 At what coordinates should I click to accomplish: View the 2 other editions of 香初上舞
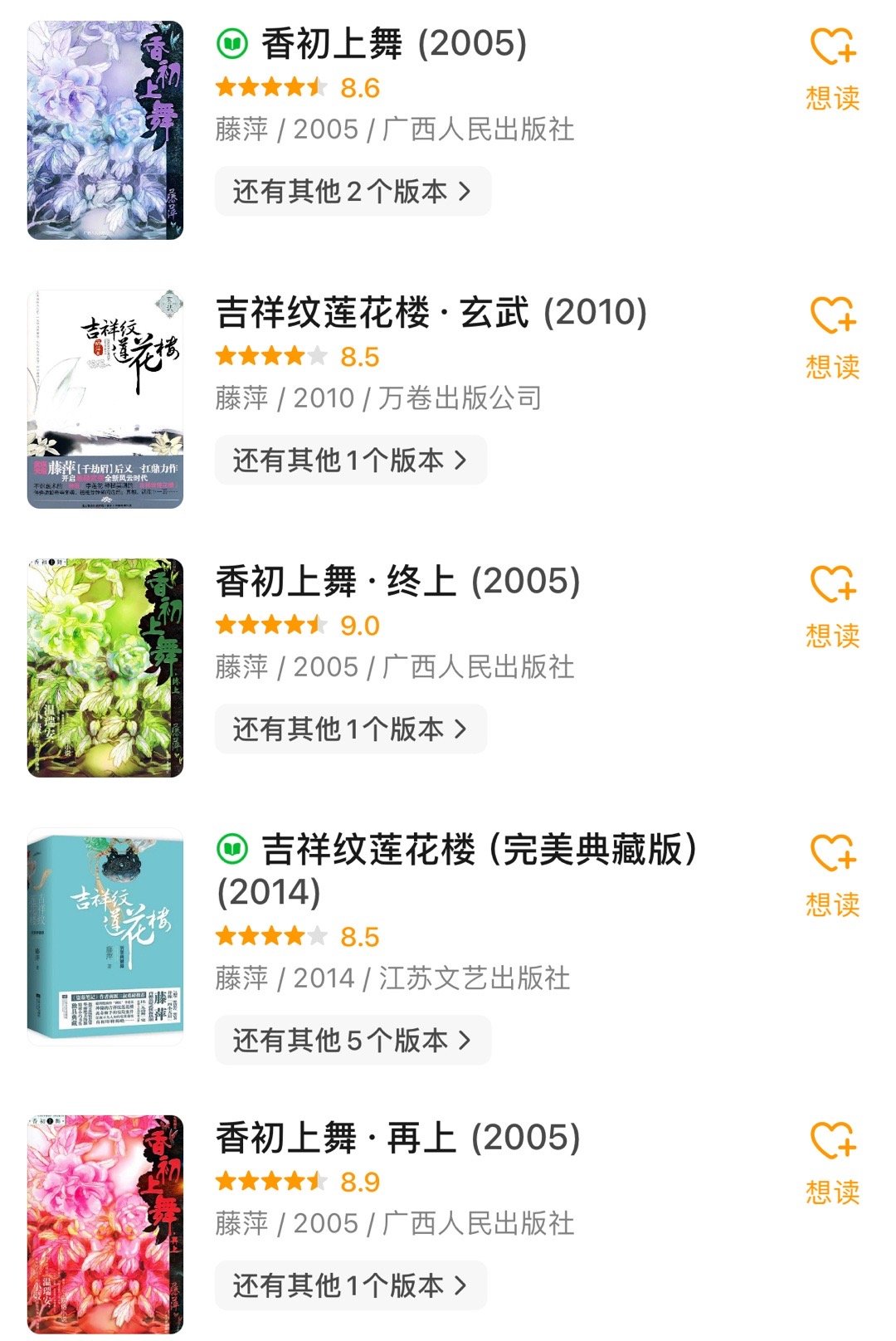coord(353,192)
